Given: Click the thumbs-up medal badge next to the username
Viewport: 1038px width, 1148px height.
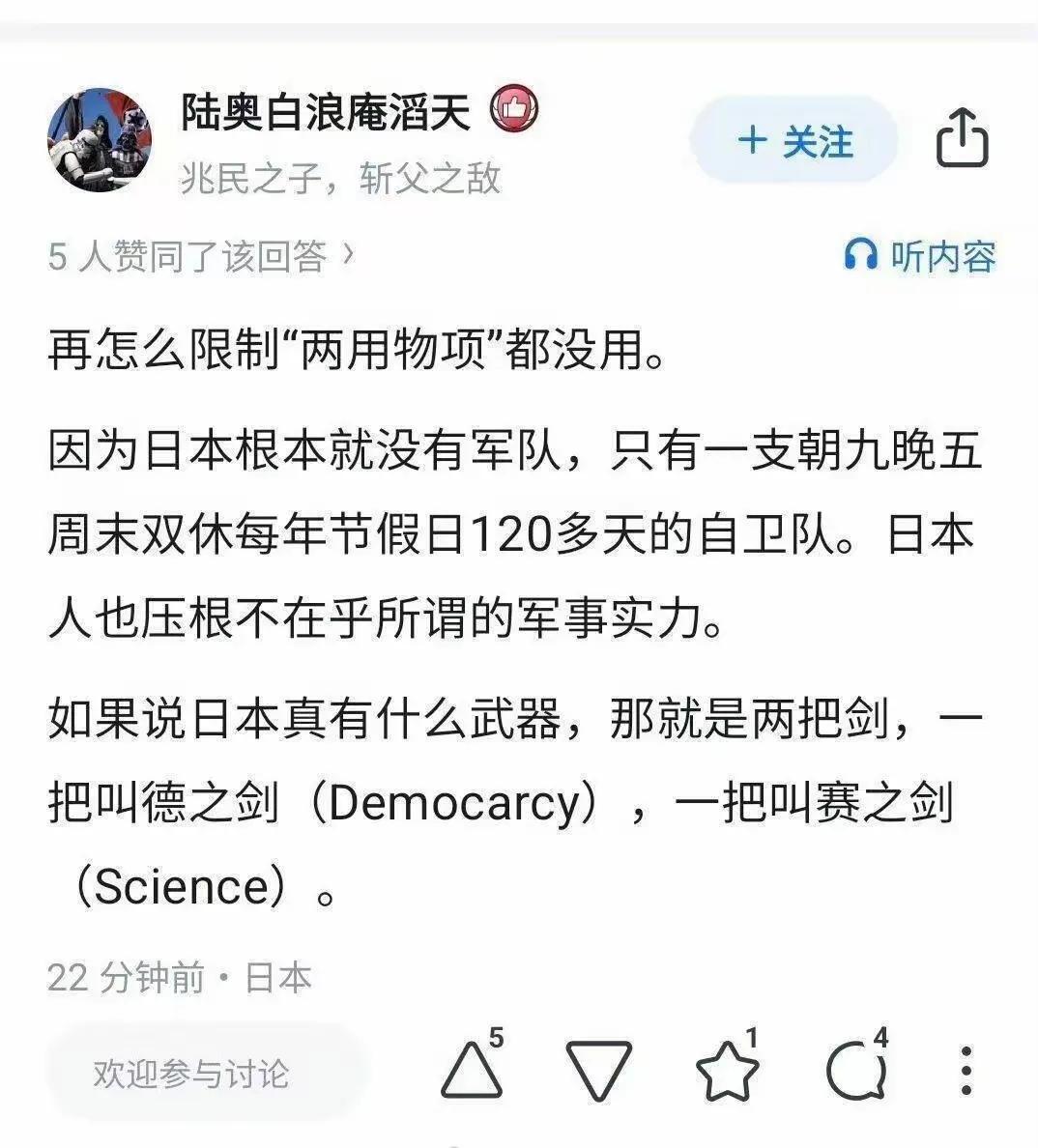Looking at the screenshot, I should click(x=514, y=112).
